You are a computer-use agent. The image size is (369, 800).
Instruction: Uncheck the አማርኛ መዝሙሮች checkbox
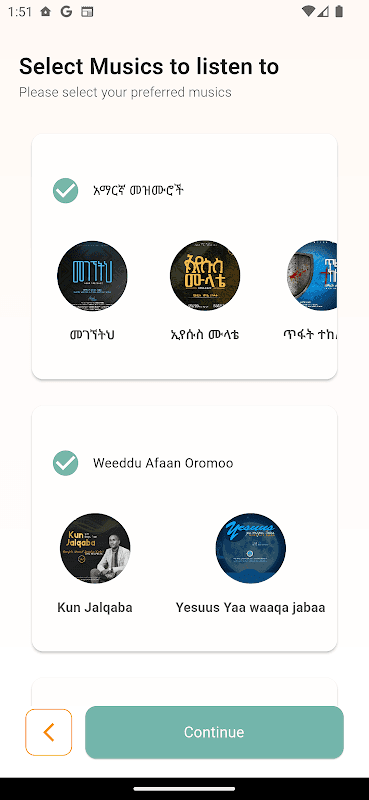[65, 191]
